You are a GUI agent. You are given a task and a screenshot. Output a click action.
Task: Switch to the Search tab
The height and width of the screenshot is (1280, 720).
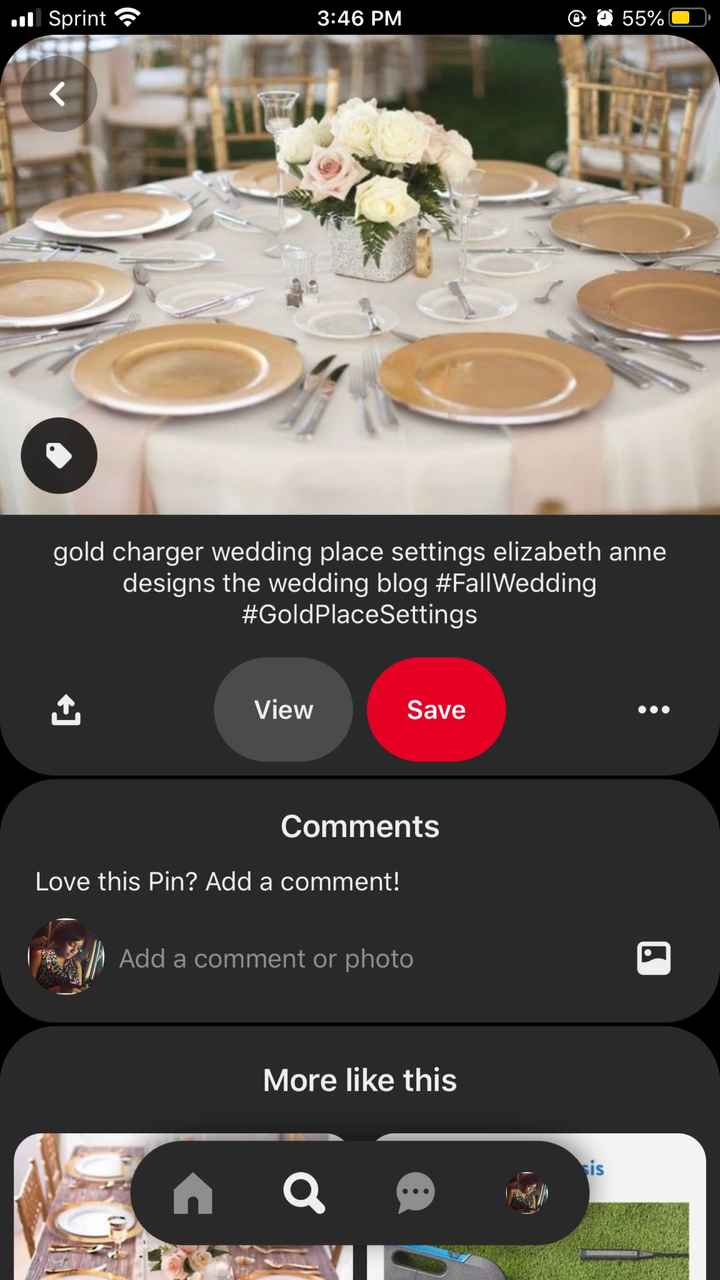click(303, 1193)
